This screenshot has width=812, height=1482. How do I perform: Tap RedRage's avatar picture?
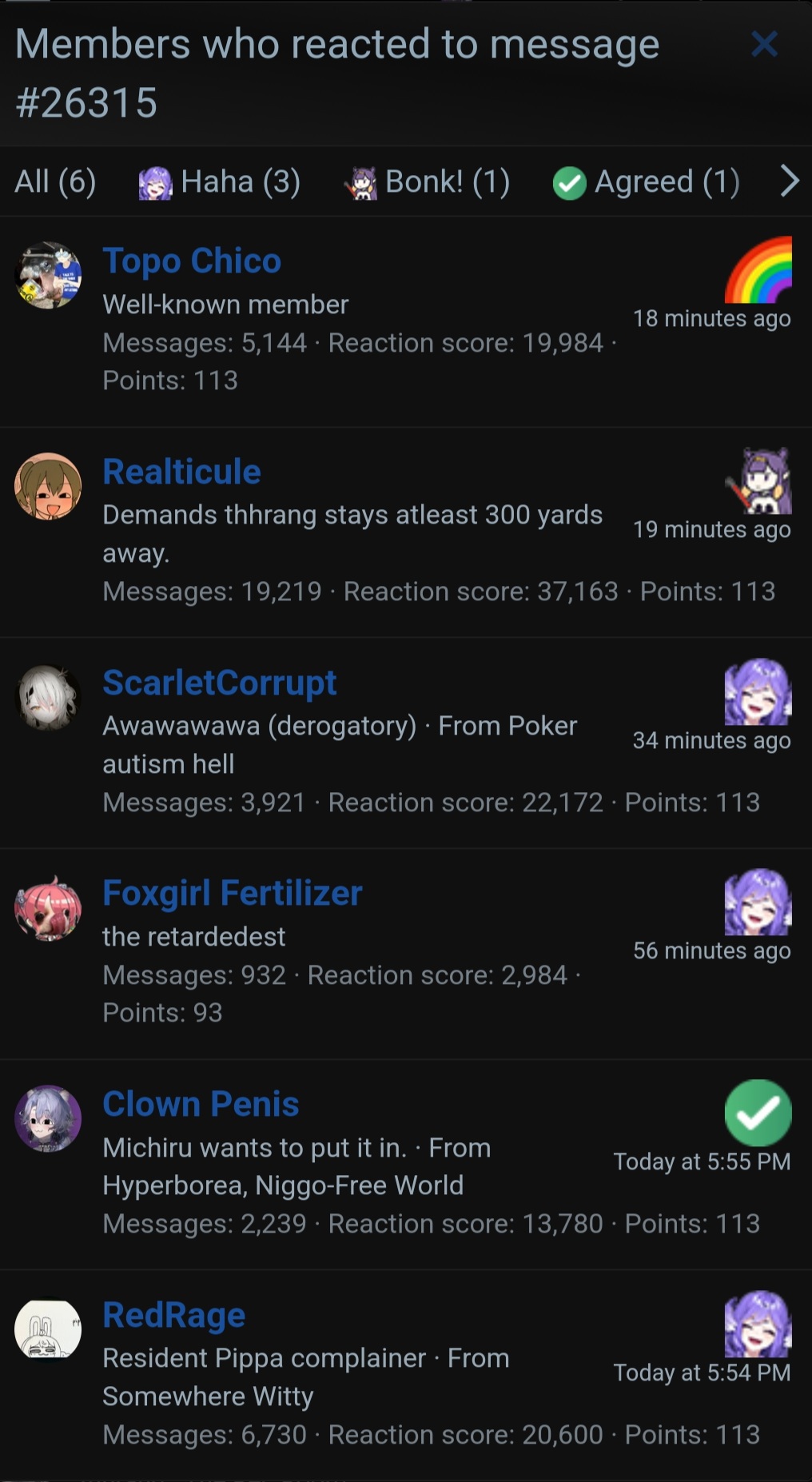coord(48,1329)
